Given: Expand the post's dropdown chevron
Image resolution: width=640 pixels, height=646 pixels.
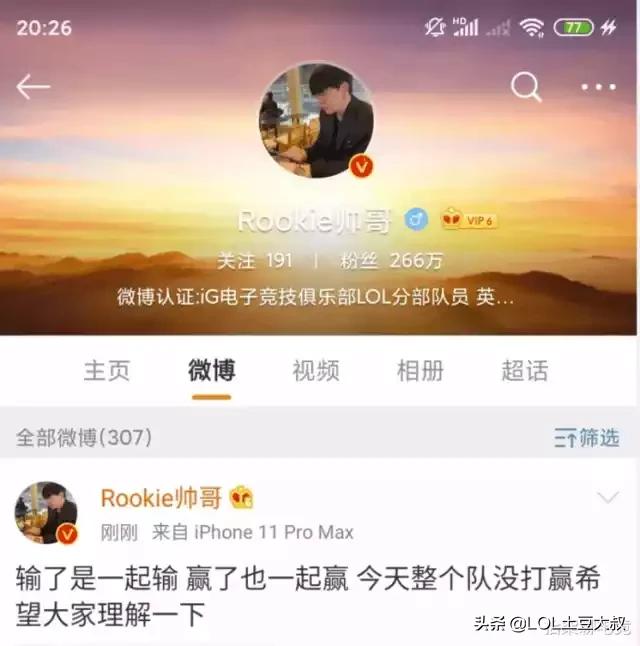Looking at the screenshot, I should click(607, 497).
